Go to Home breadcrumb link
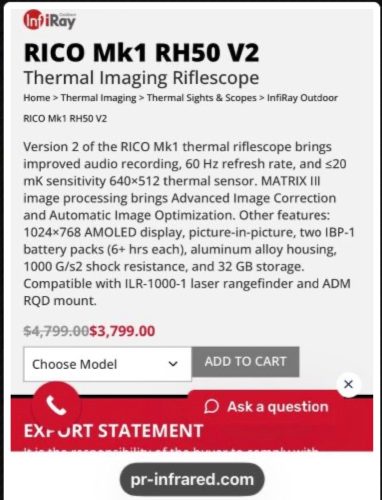382x500 pixels. (37, 98)
